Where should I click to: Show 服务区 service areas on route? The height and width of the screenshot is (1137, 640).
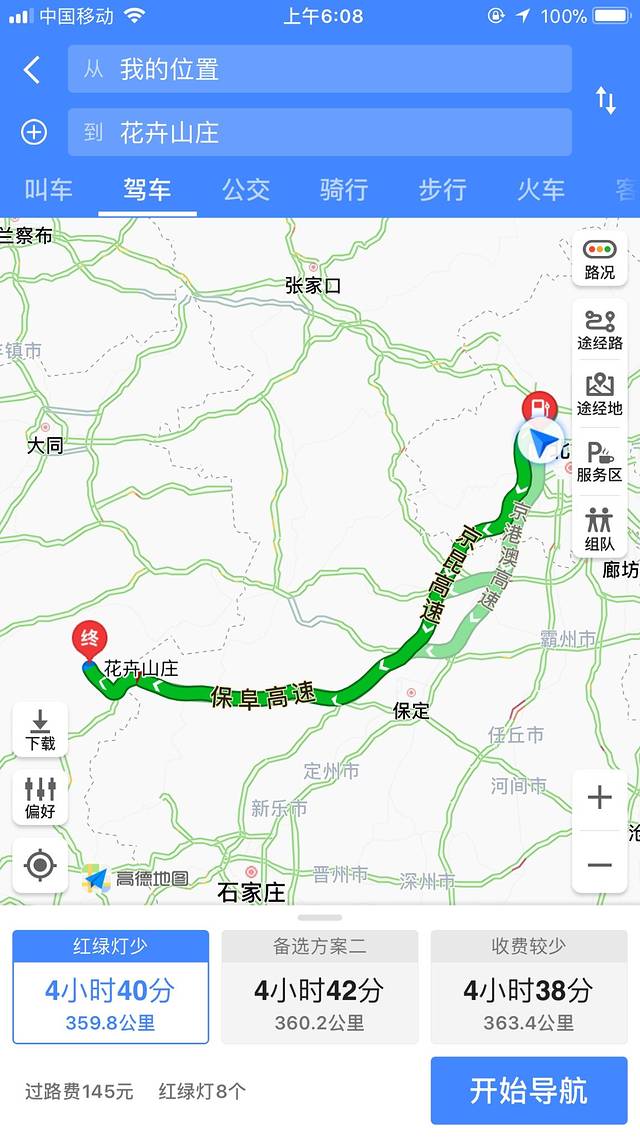[600, 462]
